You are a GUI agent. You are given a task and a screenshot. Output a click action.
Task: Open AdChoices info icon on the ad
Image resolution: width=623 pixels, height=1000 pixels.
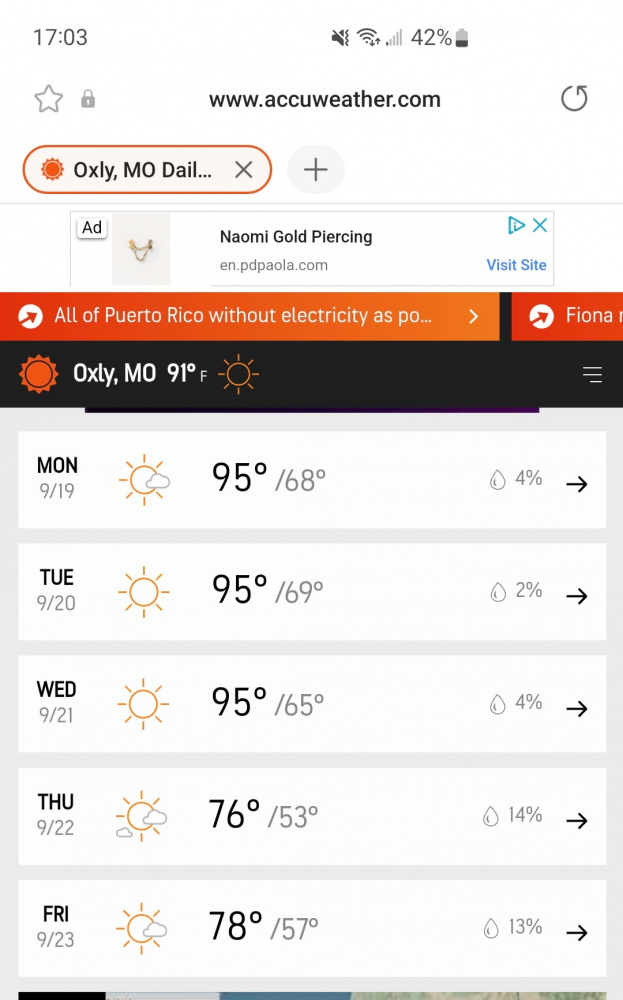[516, 225]
